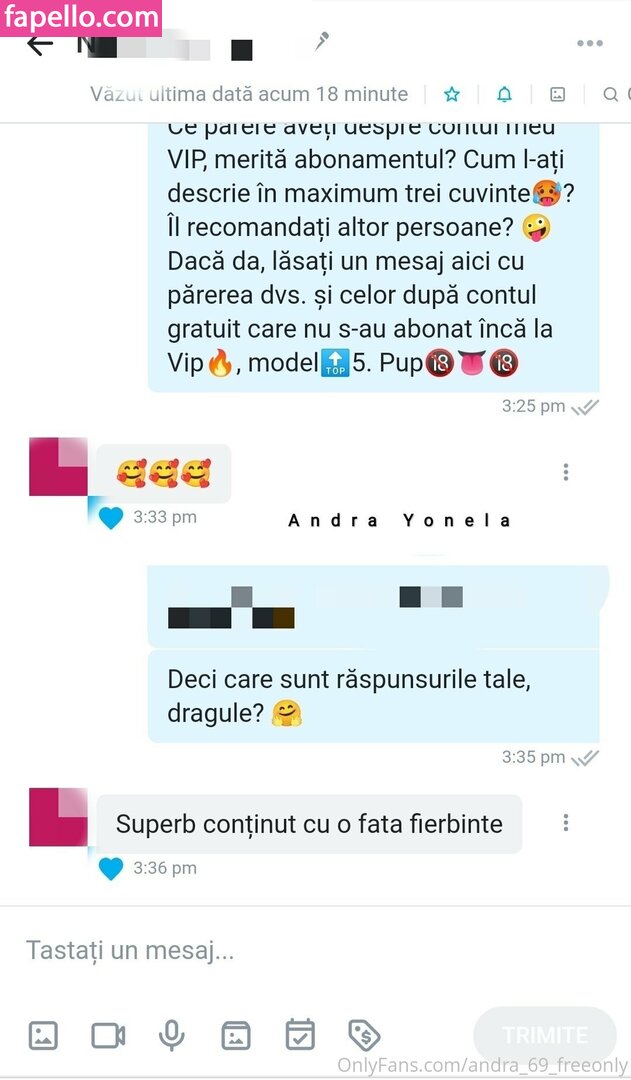Focus the 'Tastați un mesaj...' text field
This screenshot has height=1080, width=631.
tap(300, 950)
